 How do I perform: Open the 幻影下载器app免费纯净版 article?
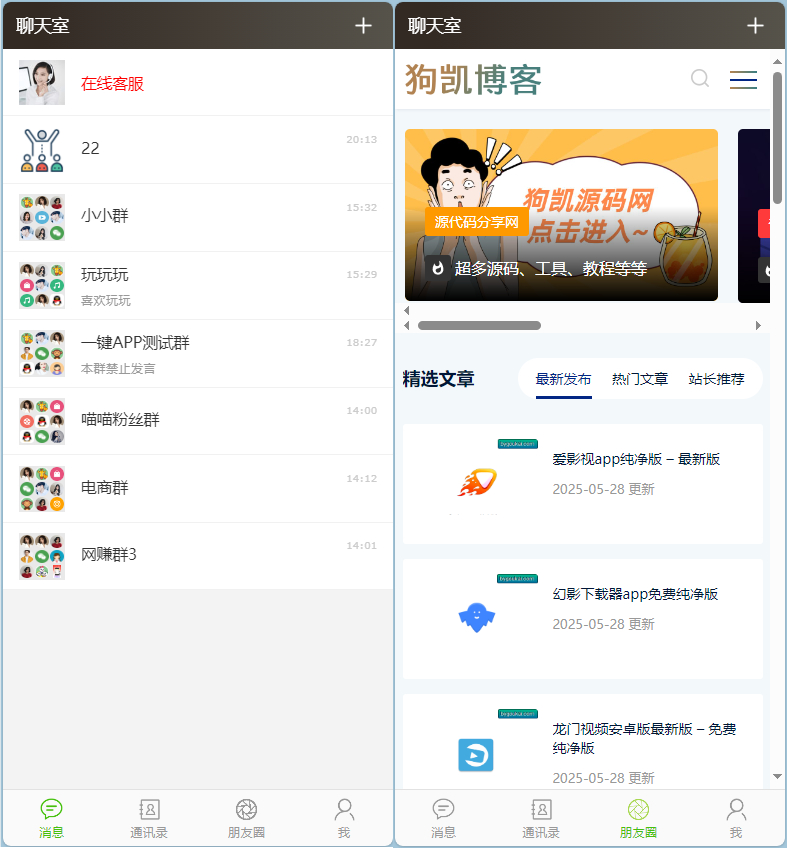[635, 594]
